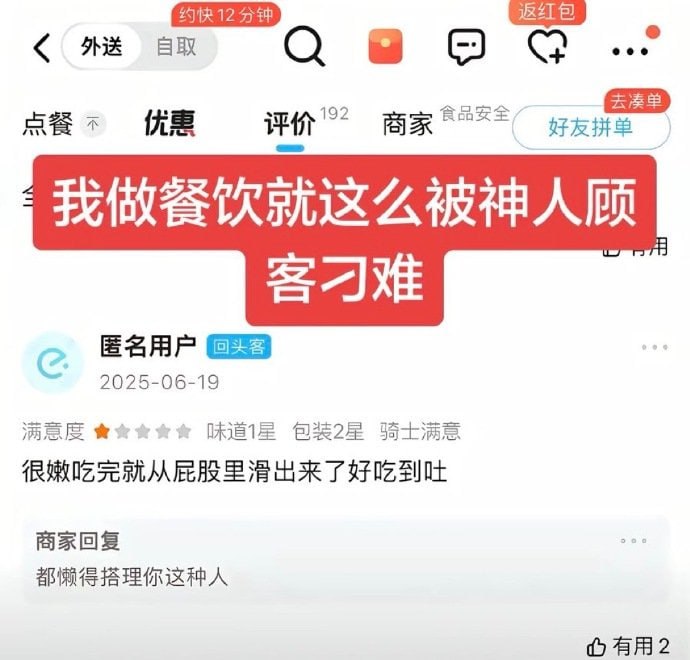This screenshot has height=660, width=690.
Task: Mark the review as 有用
Action: (x=628, y=645)
